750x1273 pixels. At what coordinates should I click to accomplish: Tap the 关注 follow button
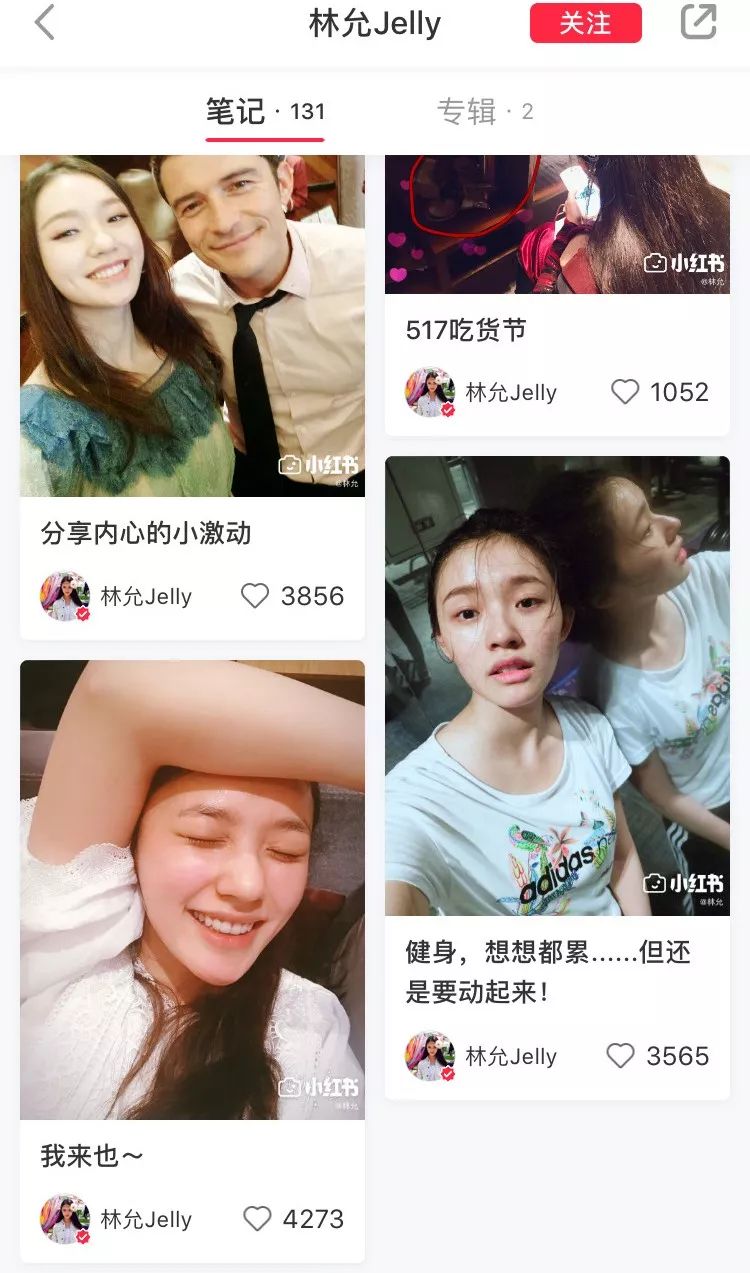[x=585, y=23]
